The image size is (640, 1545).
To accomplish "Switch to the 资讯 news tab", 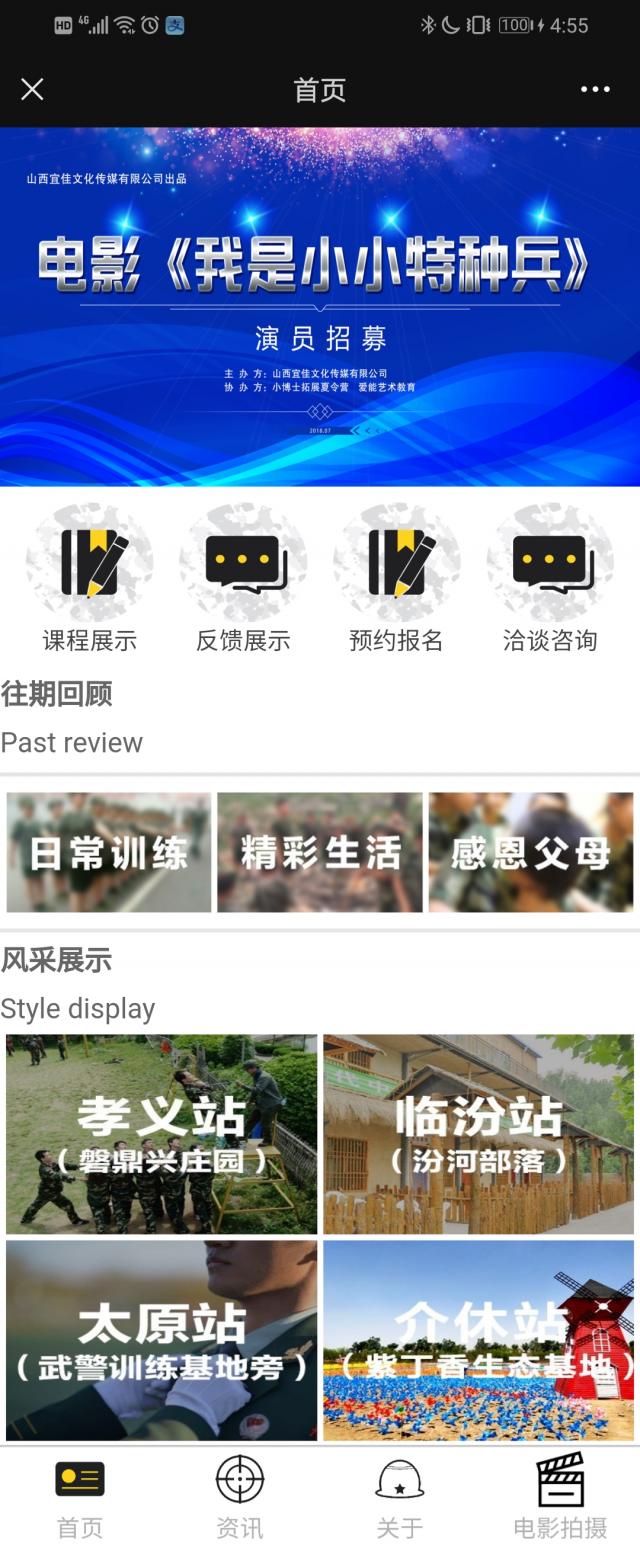I will tap(240, 1496).
